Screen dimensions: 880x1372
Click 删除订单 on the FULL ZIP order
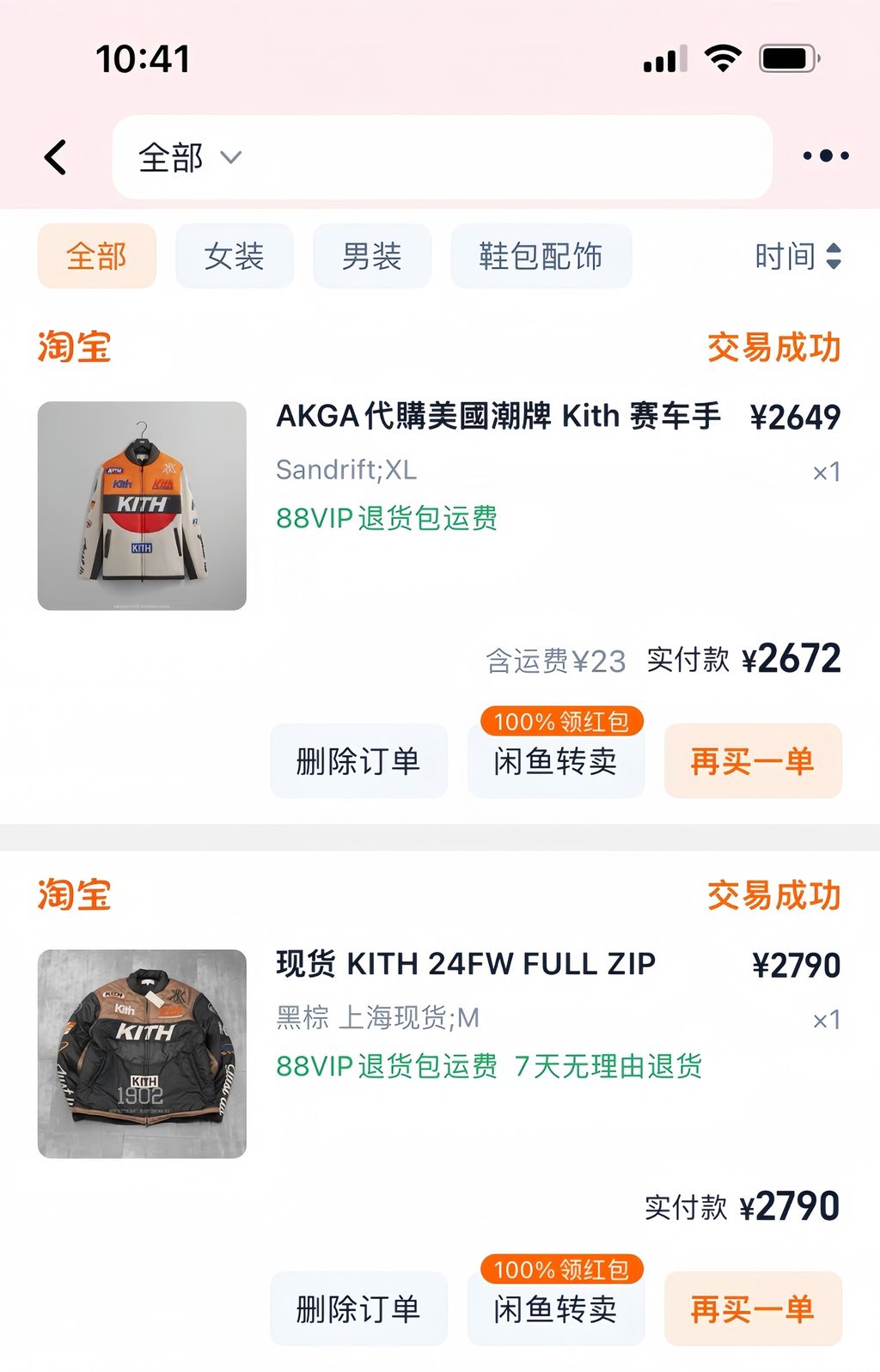tap(357, 1308)
